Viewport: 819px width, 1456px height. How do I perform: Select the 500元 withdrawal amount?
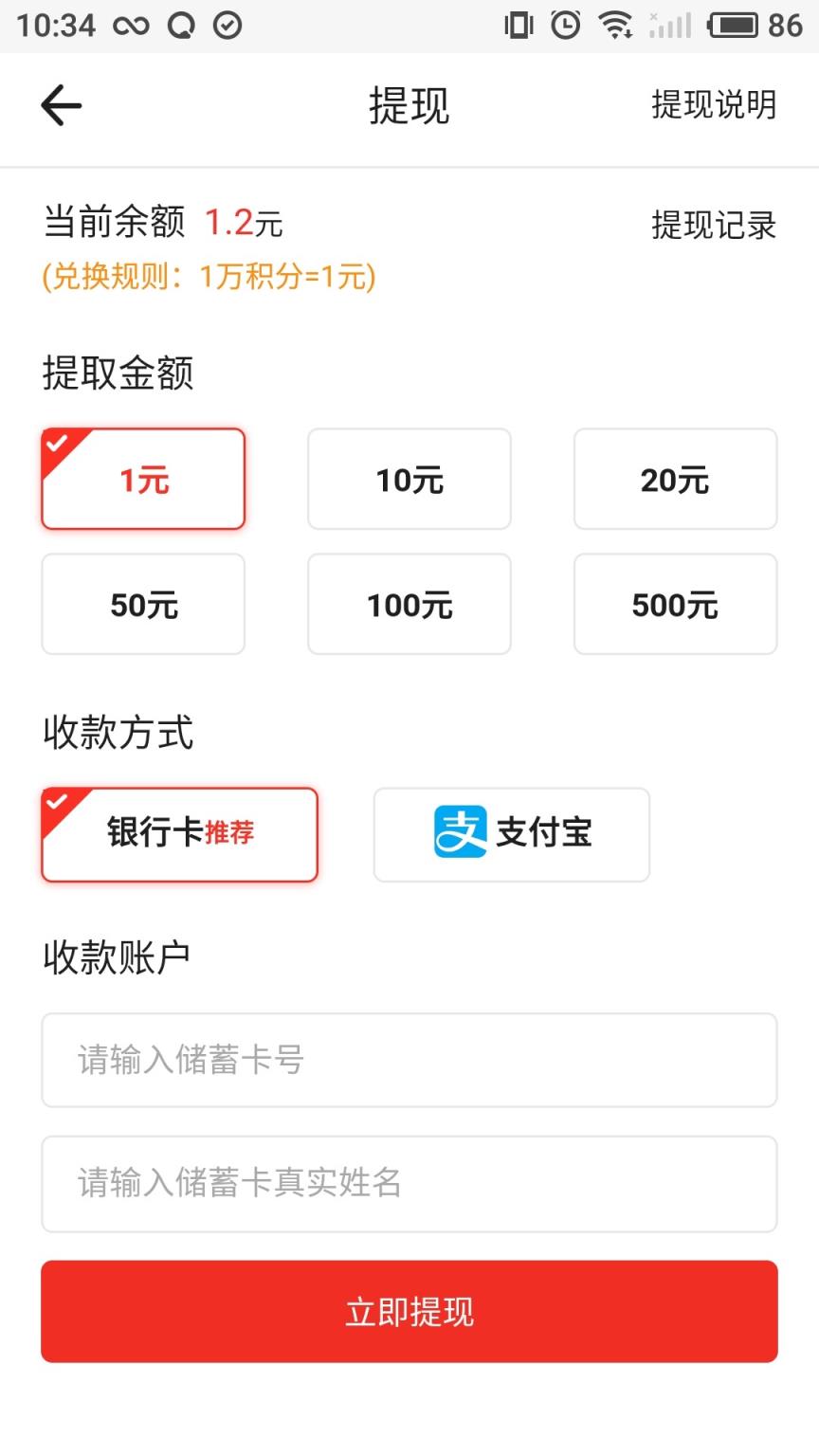pyautogui.click(x=675, y=604)
